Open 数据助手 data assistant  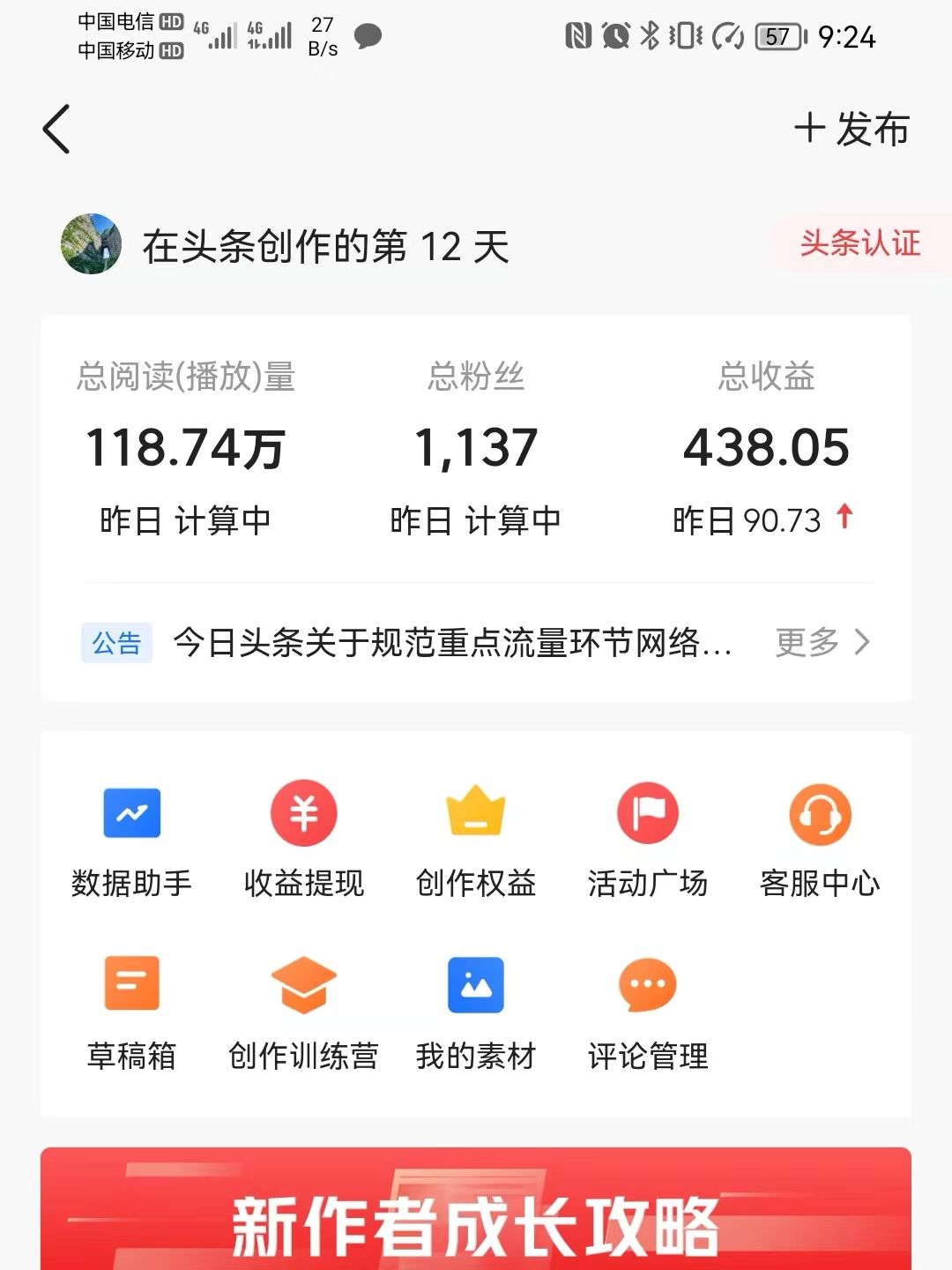coord(131,838)
